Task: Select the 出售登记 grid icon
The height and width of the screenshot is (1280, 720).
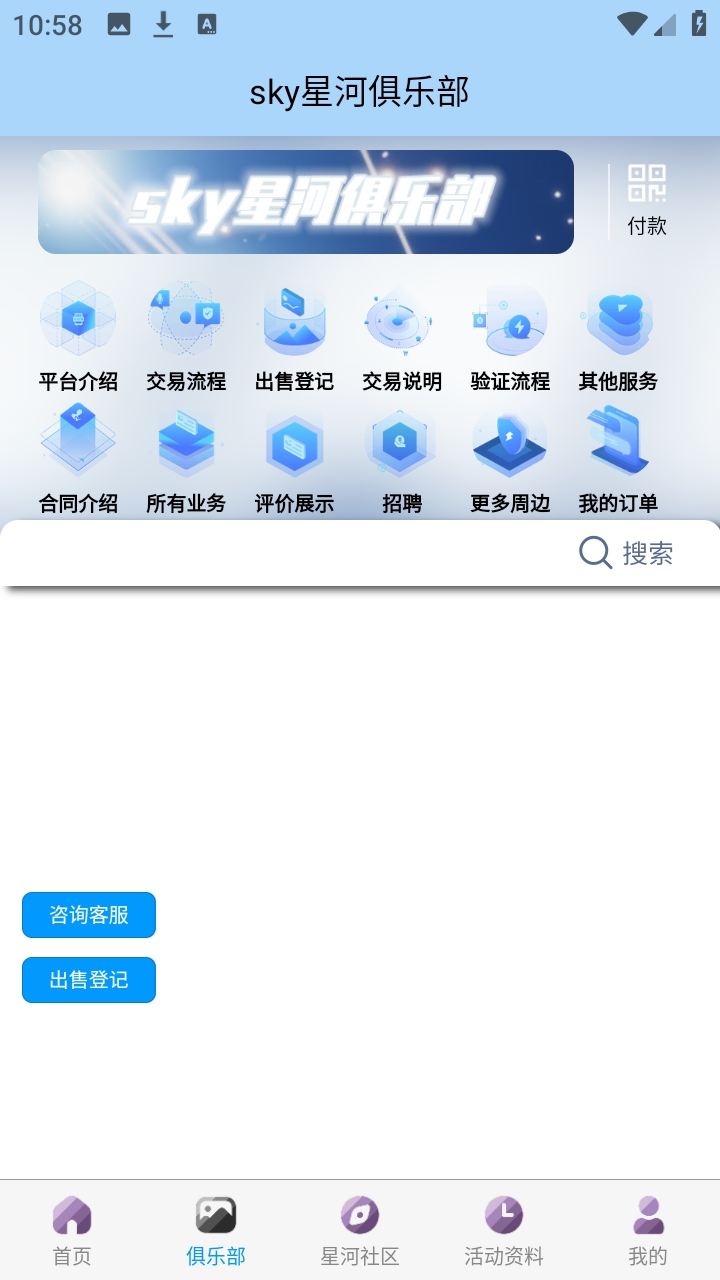Action: (x=294, y=337)
